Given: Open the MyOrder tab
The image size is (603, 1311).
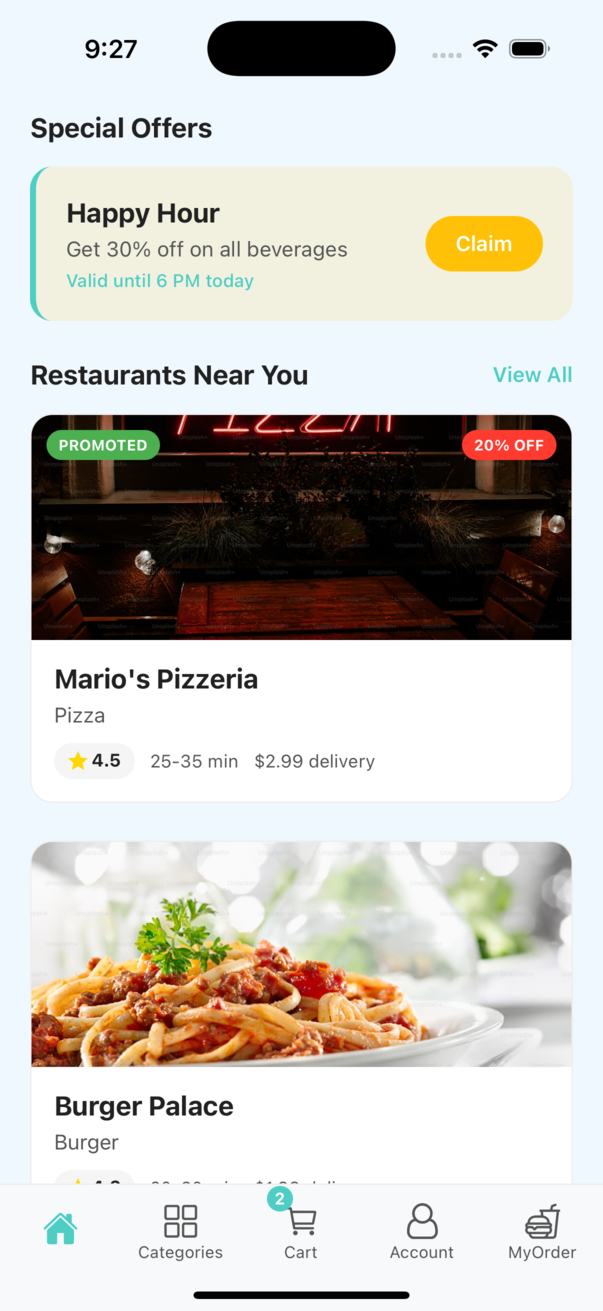Looking at the screenshot, I should pyautogui.click(x=542, y=1232).
